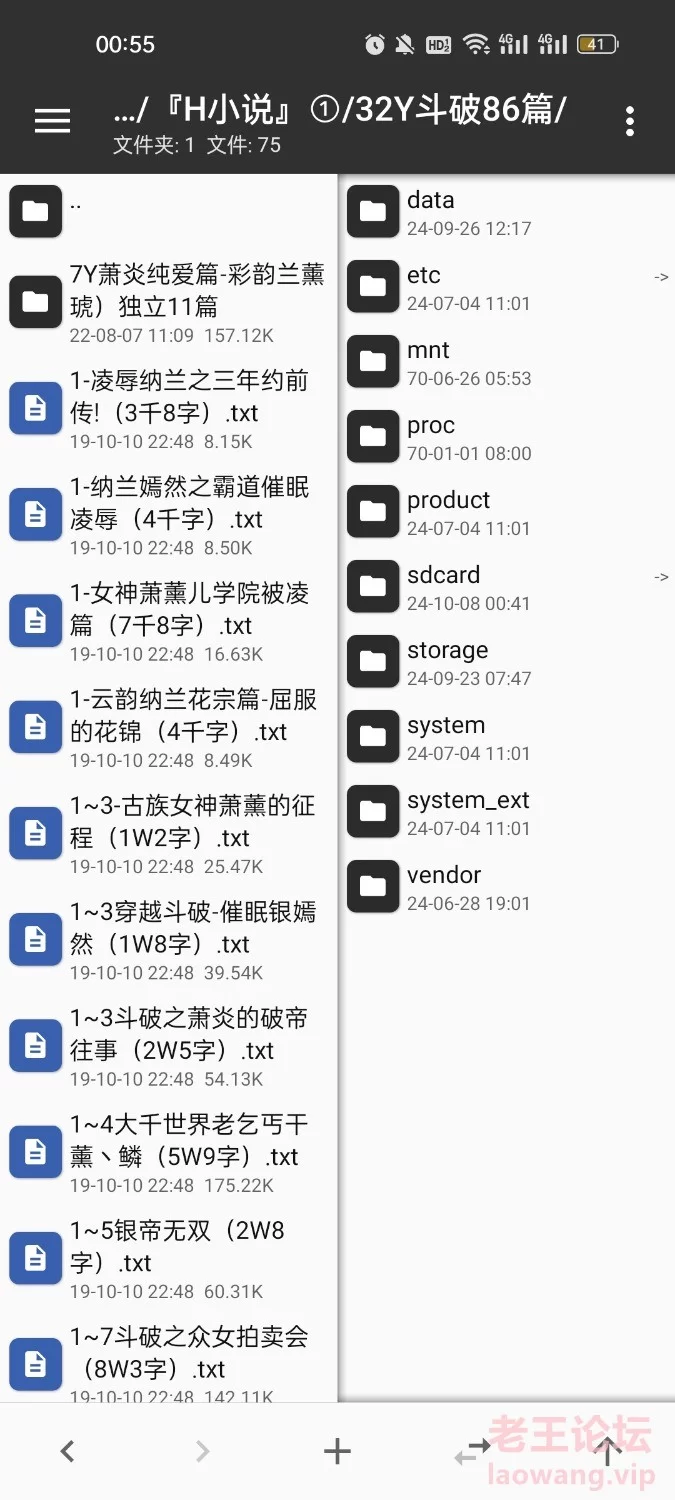
Task: Open the product folder
Action: click(506, 512)
